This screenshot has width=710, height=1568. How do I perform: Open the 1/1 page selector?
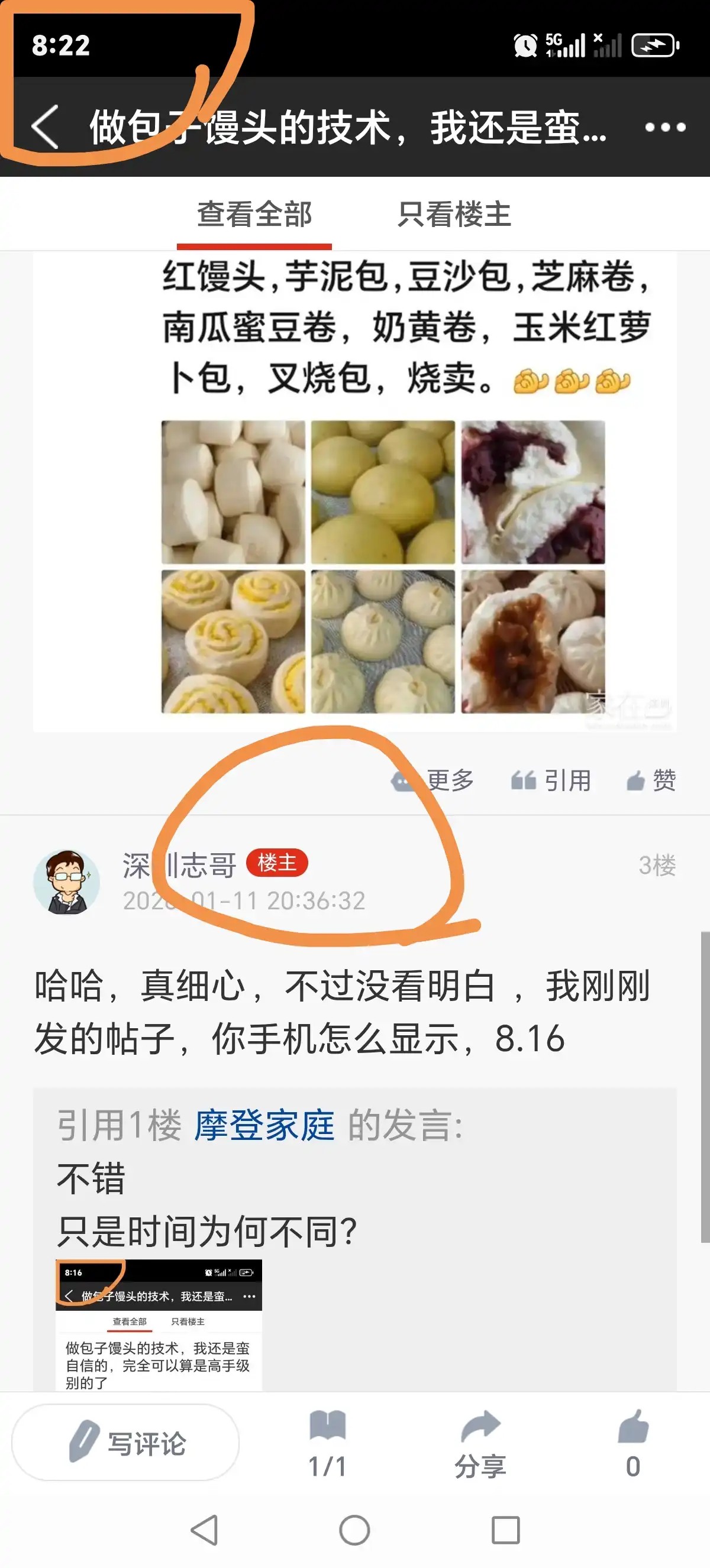(x=328, y=1444)
